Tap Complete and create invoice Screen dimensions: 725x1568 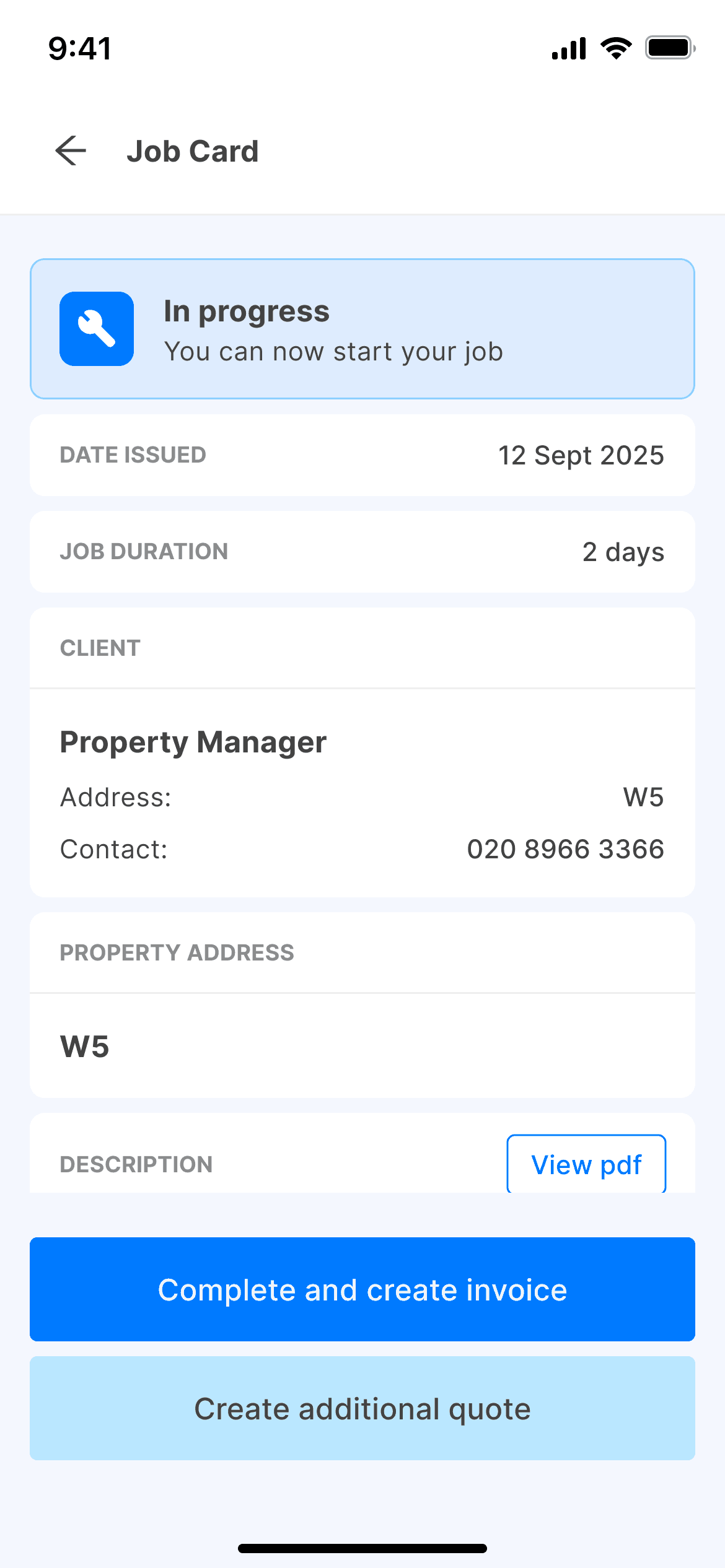pos(362,1289)
